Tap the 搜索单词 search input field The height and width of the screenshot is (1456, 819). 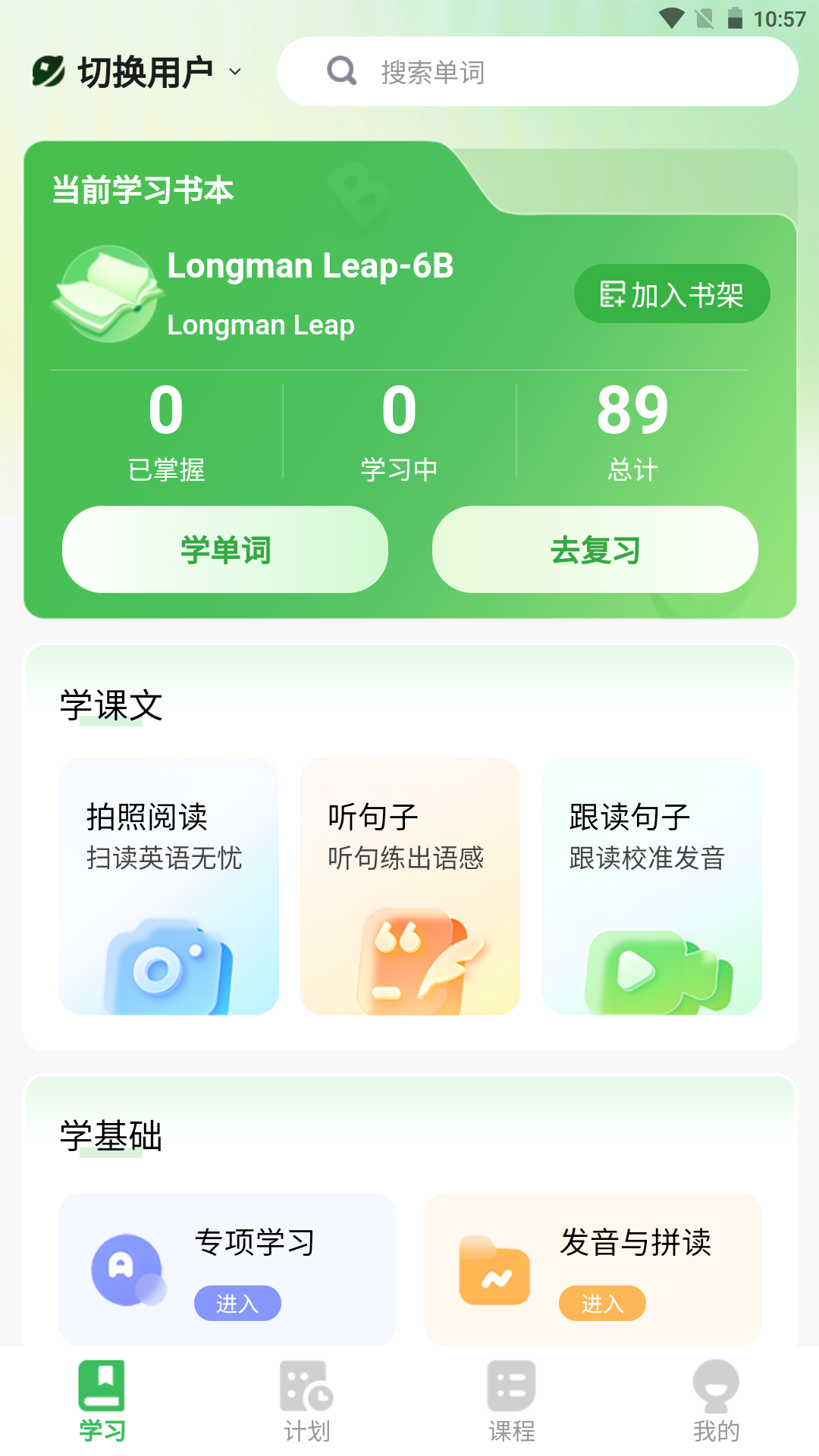(x=531, y=71)
